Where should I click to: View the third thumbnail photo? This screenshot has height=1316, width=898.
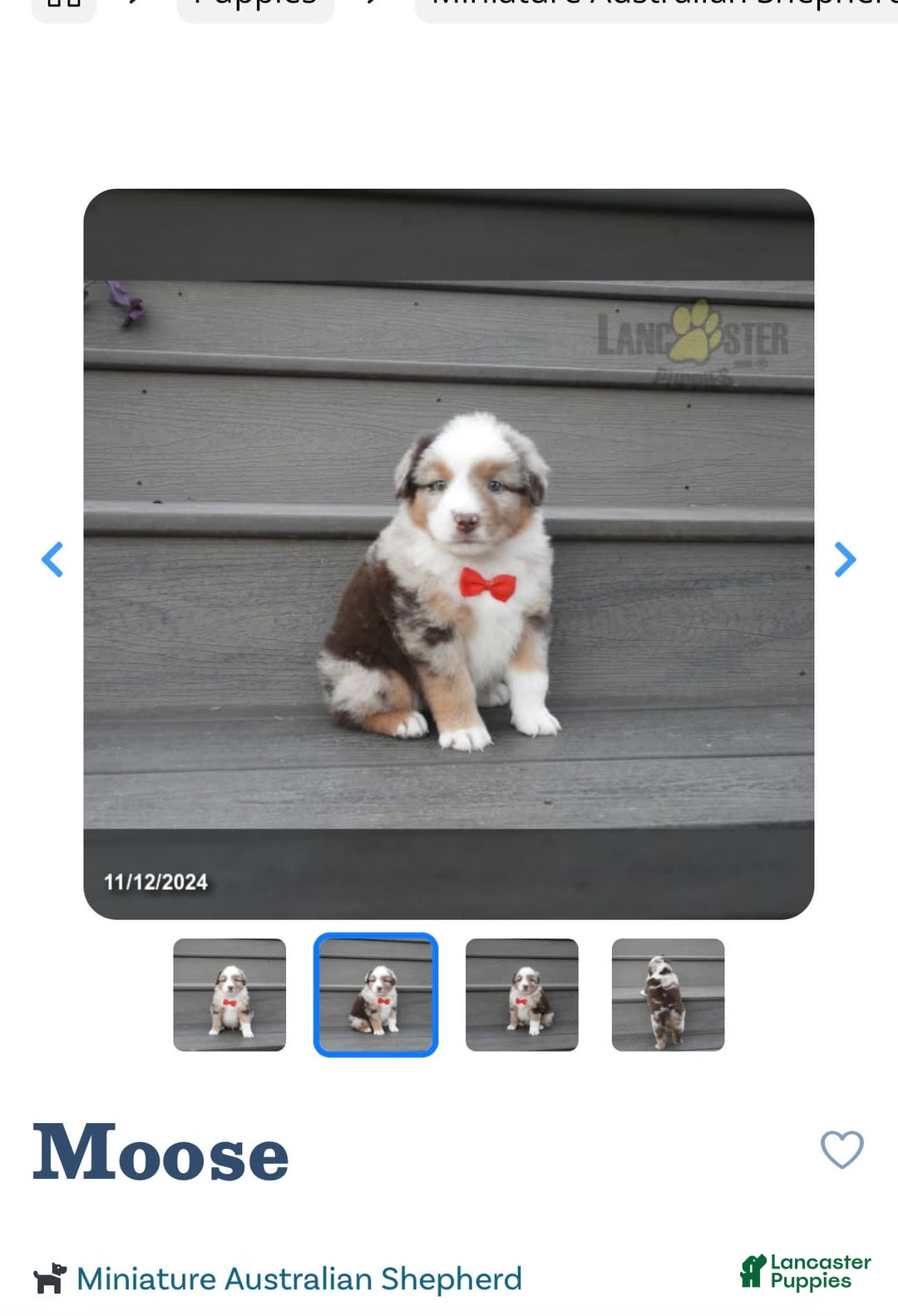[x=521, y=995]
